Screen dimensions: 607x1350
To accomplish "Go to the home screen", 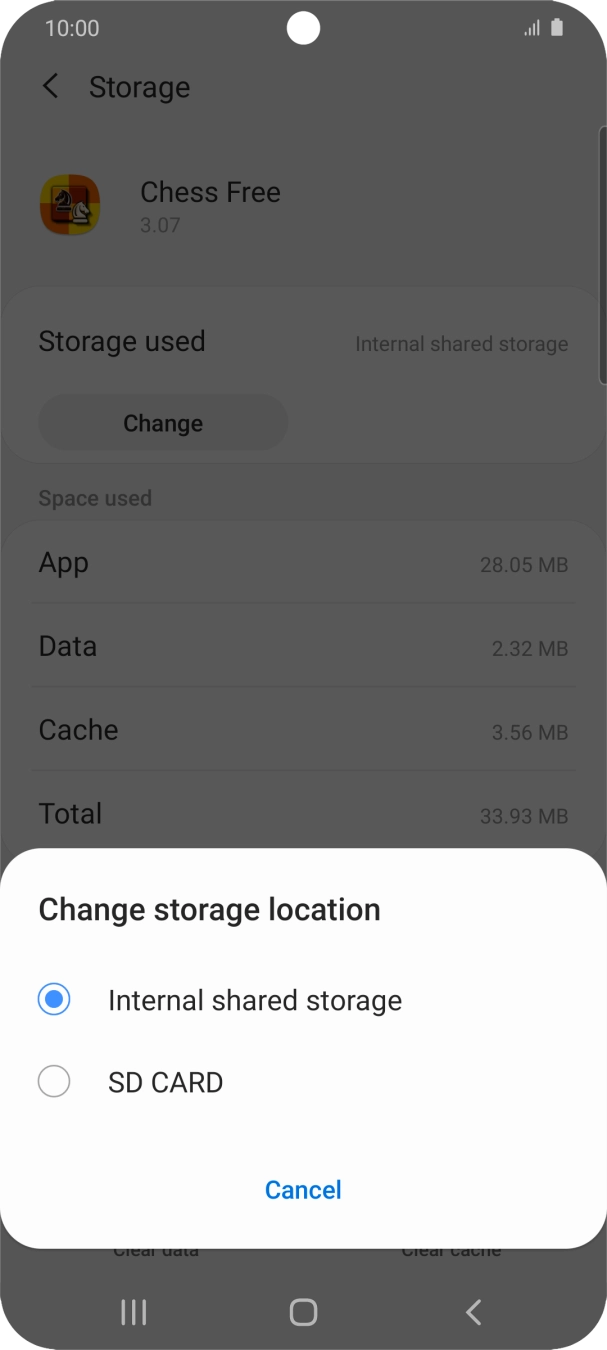I will coord(303,1312).
